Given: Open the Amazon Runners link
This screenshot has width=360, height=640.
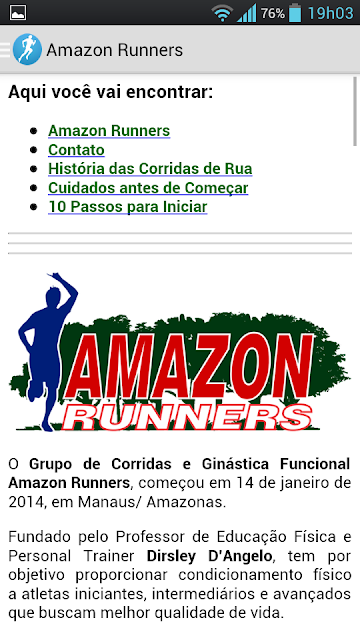Looking at the screenshot, I should click(109, 131).
